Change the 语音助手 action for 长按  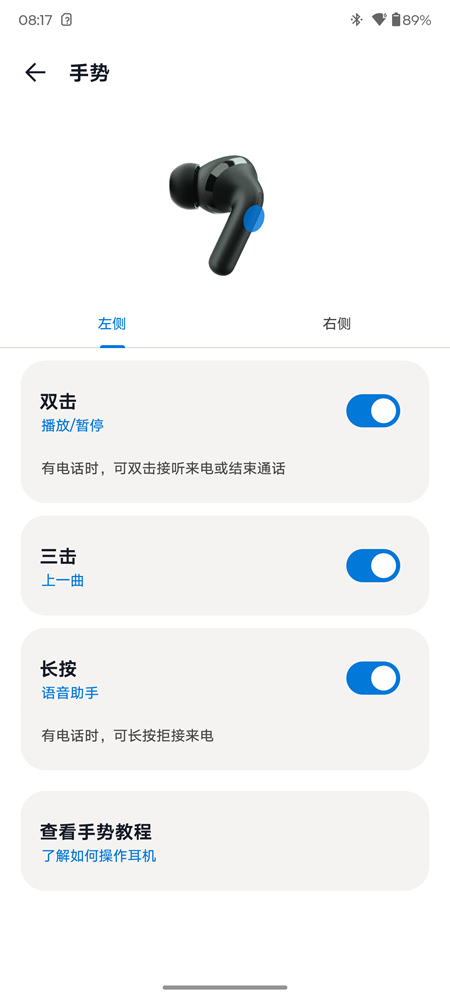point(70,693)
